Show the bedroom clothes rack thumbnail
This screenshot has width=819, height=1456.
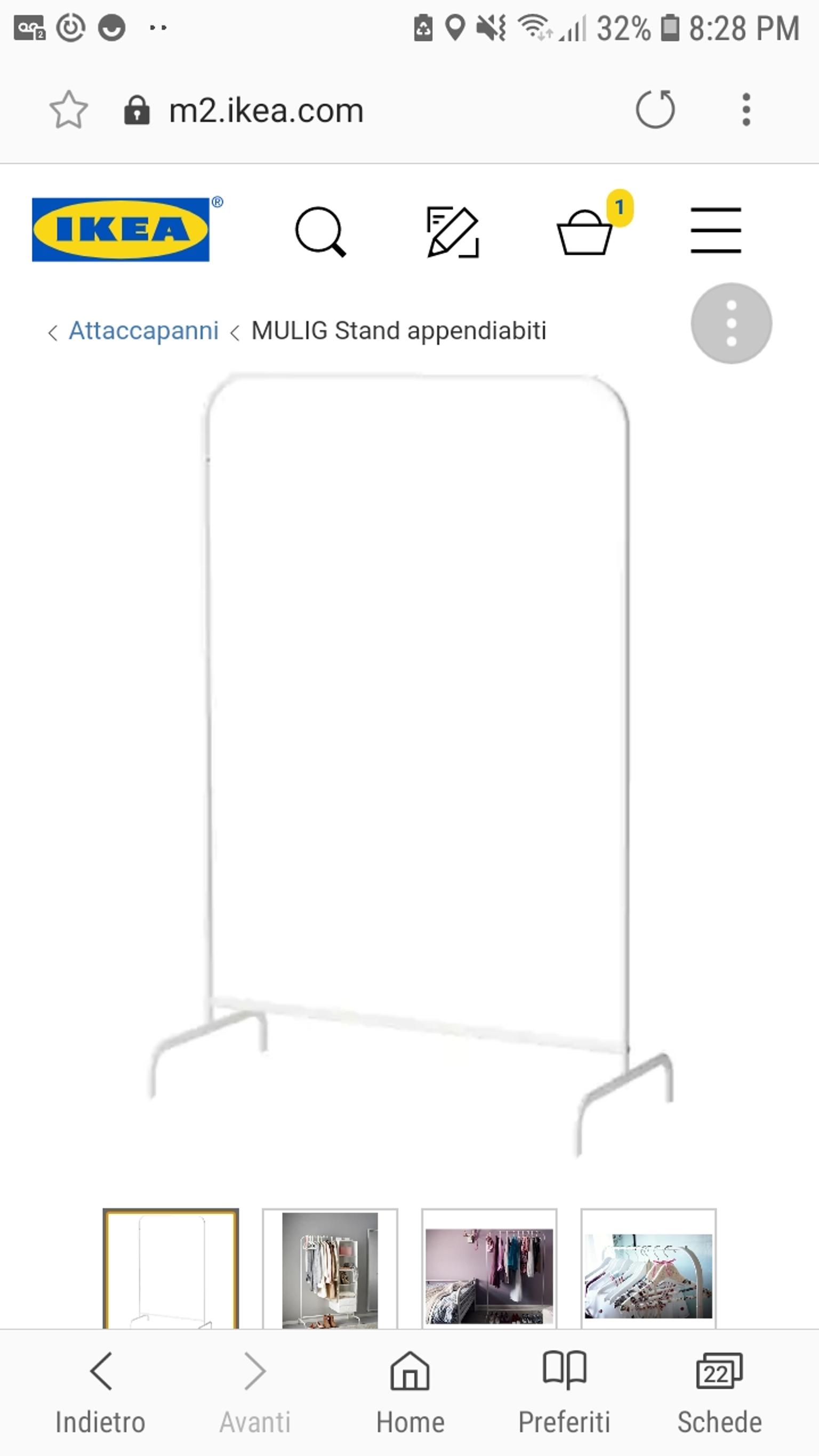(x=489, y=1269)
